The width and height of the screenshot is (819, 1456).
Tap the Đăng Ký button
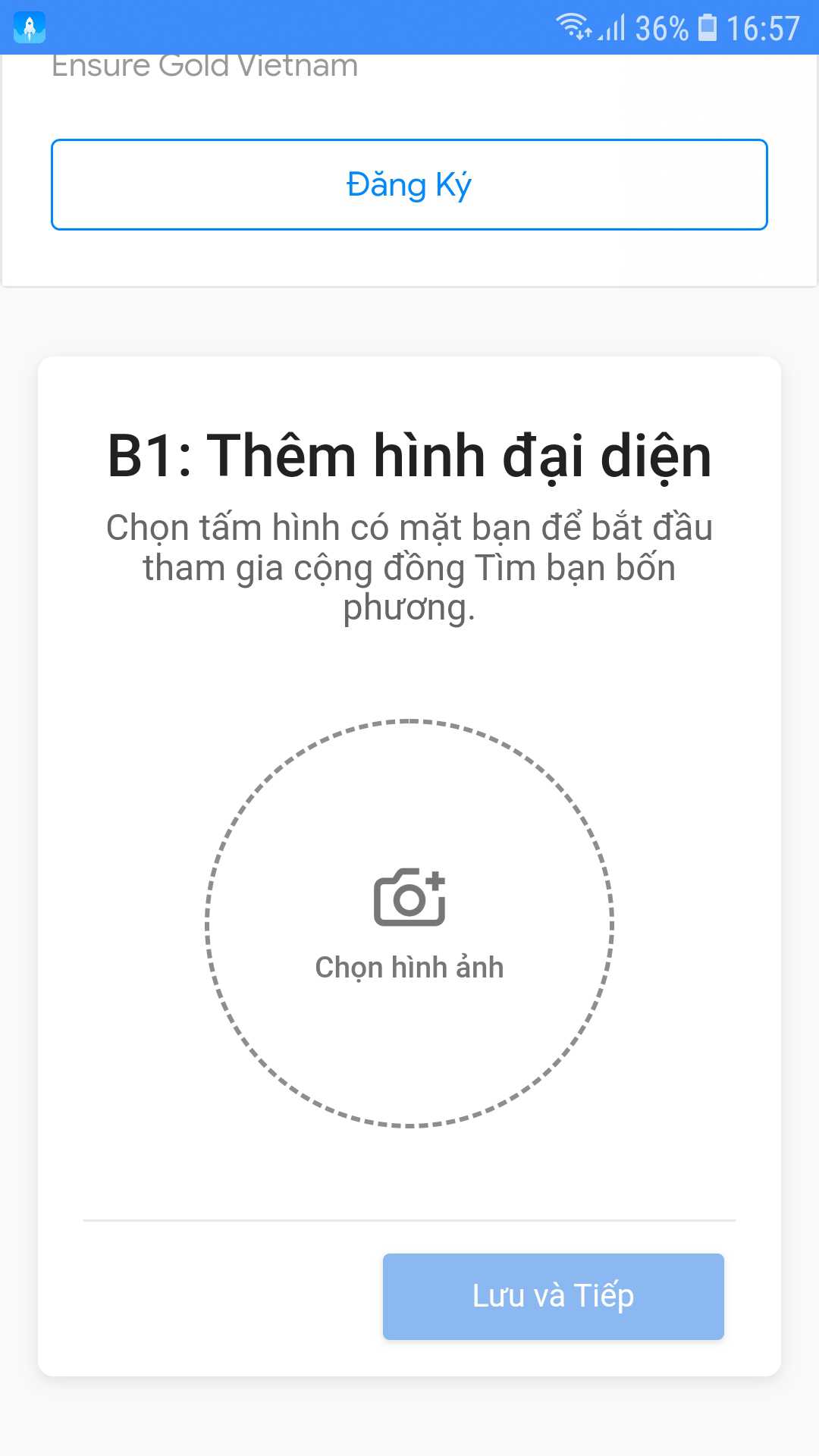[409, 184]
